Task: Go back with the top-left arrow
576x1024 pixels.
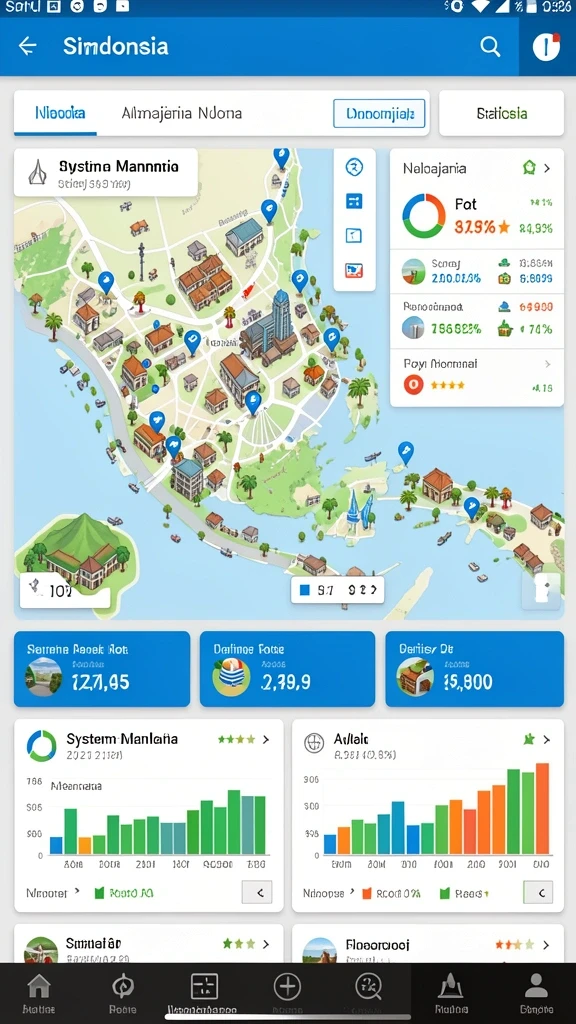Action: pos(27,46)
